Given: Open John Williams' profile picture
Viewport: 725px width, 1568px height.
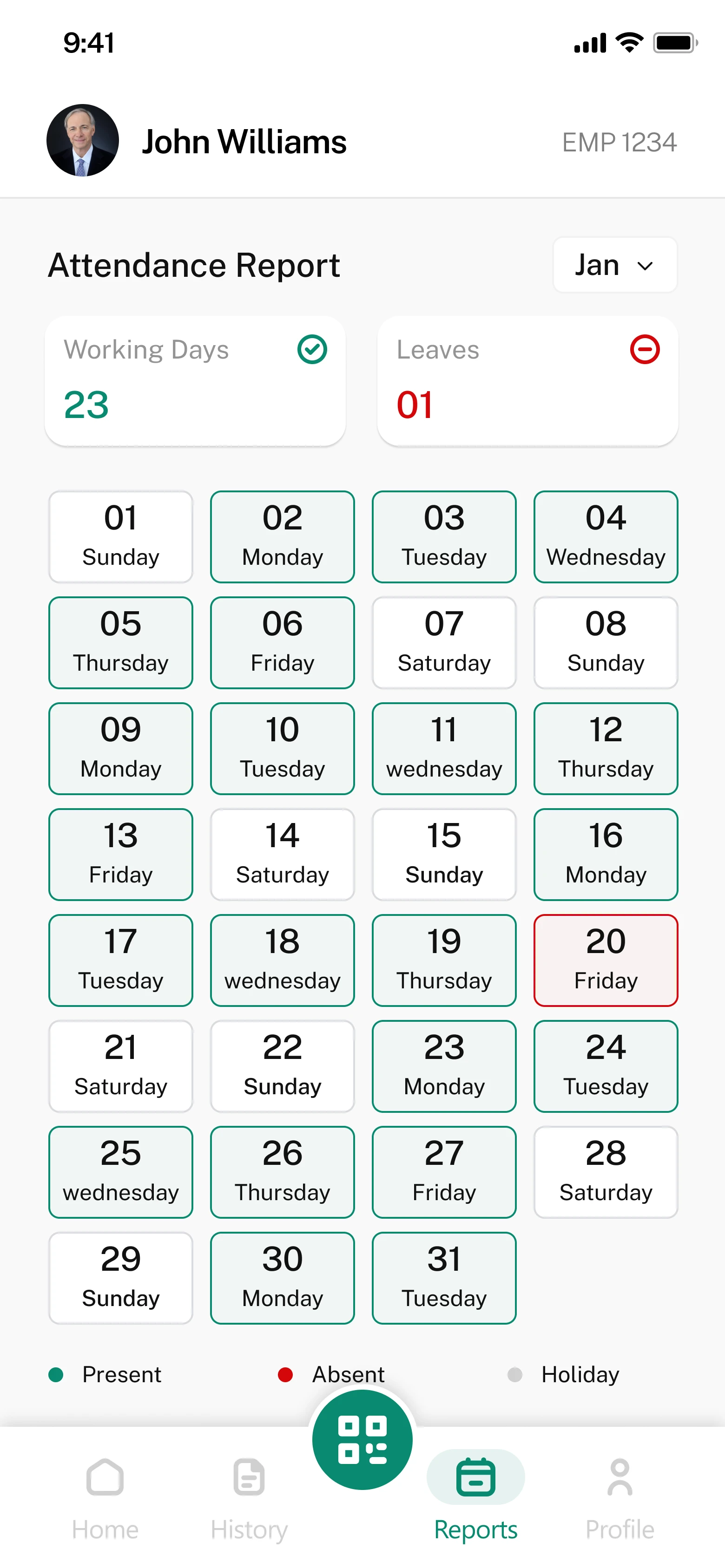Looking at the screenshot, I should (83, 141).
